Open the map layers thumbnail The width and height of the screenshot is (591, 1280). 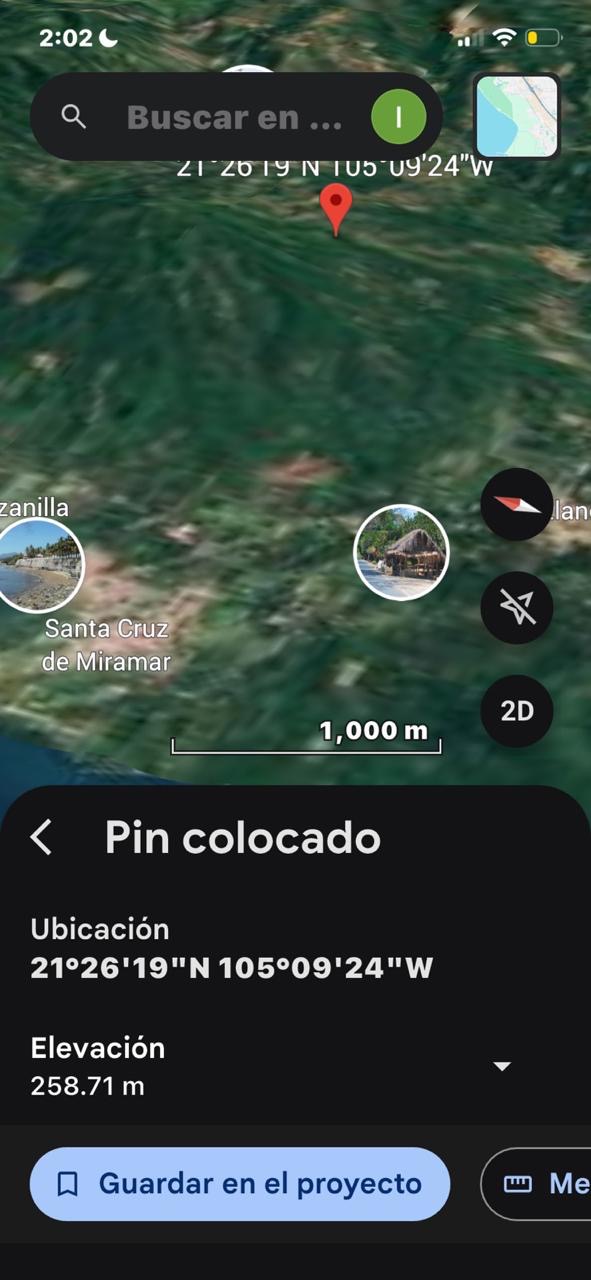[517, 116]
